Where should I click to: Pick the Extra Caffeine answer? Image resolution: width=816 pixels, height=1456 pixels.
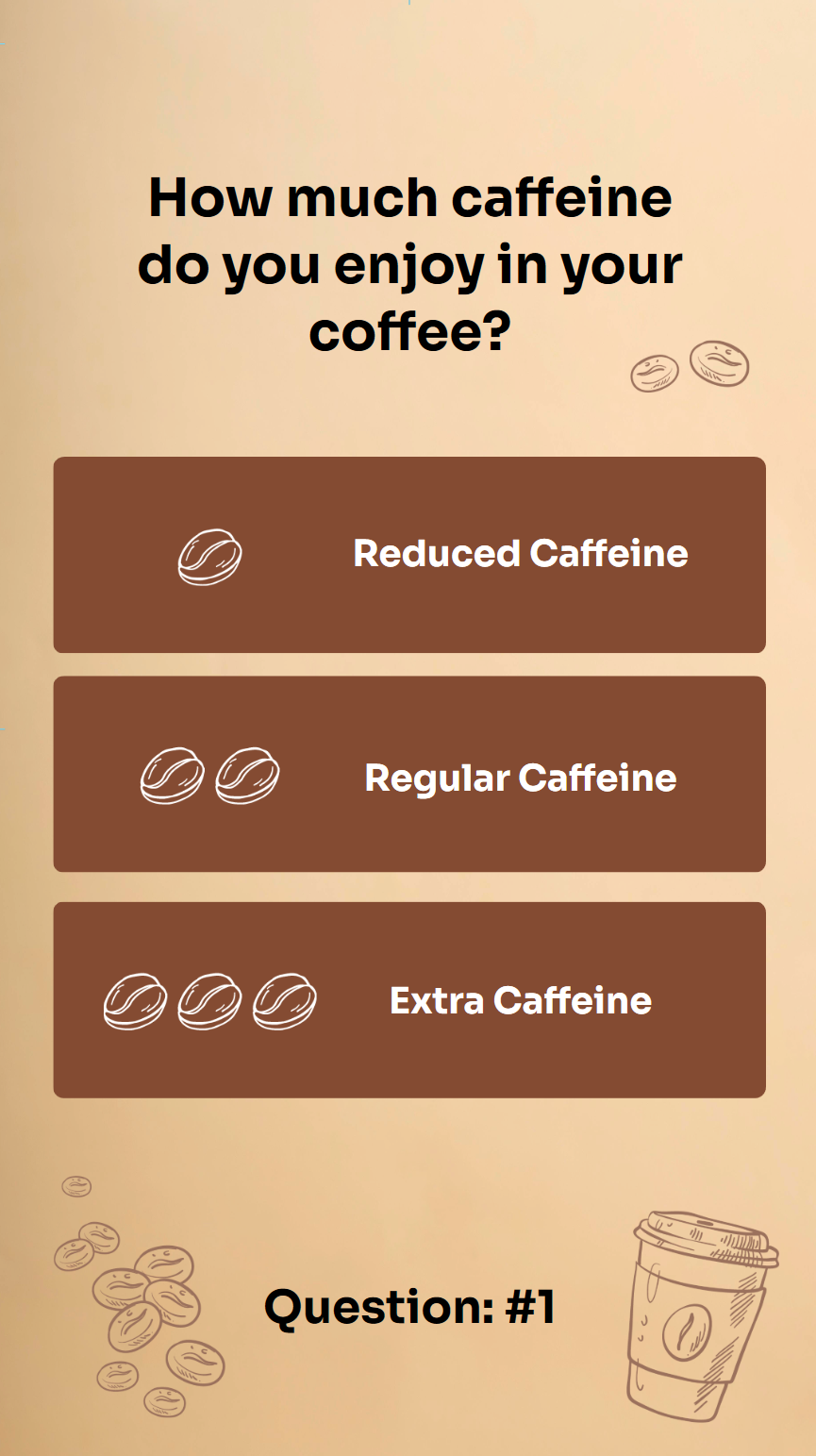(409, 1000)
